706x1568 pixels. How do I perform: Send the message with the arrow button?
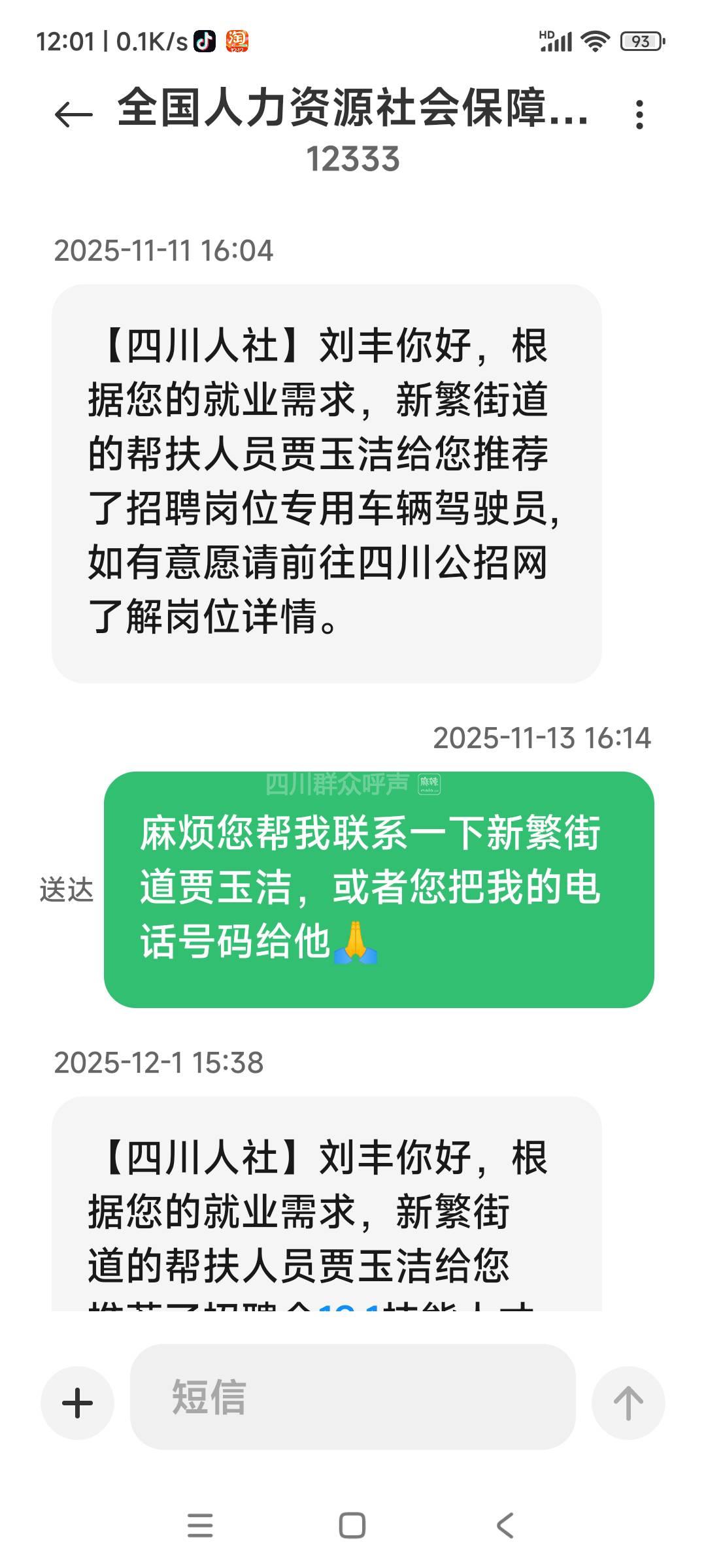coord(628,1403)
